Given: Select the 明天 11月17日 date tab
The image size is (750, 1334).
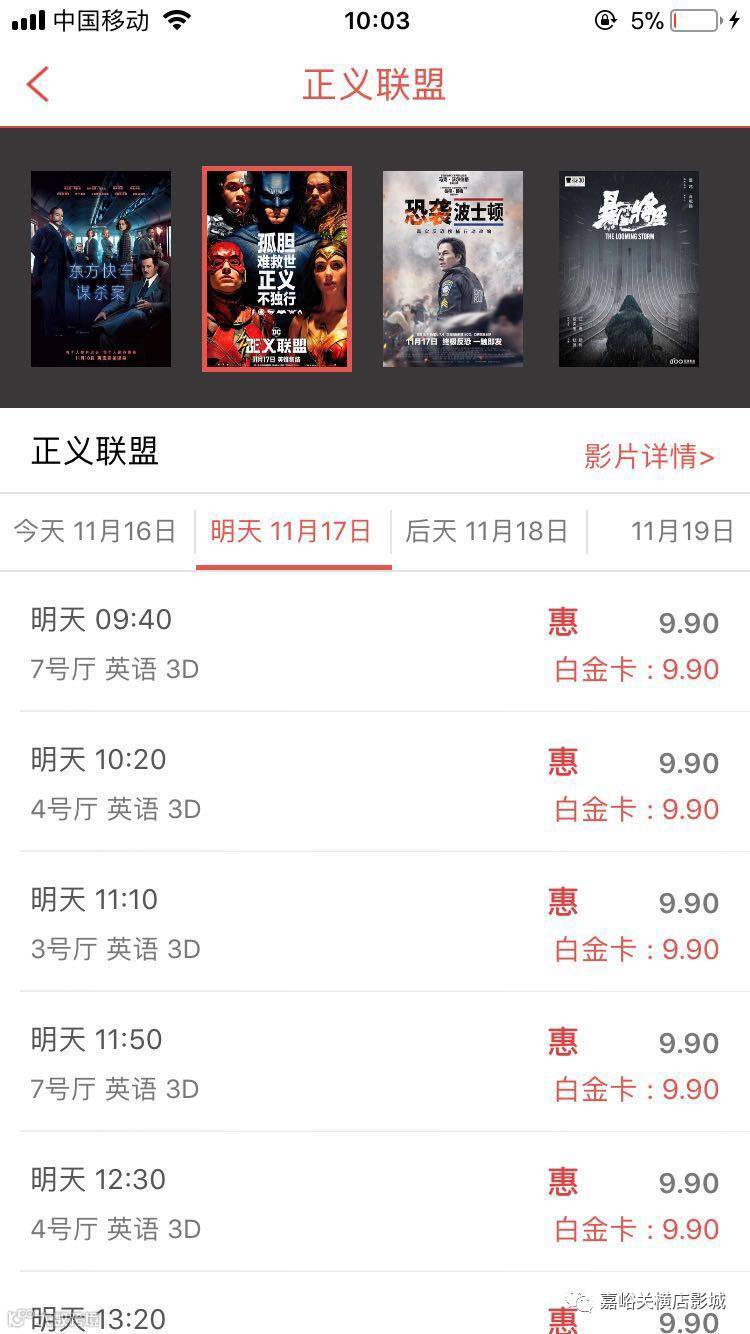Looking at the screenshot, I should point(291,531).
